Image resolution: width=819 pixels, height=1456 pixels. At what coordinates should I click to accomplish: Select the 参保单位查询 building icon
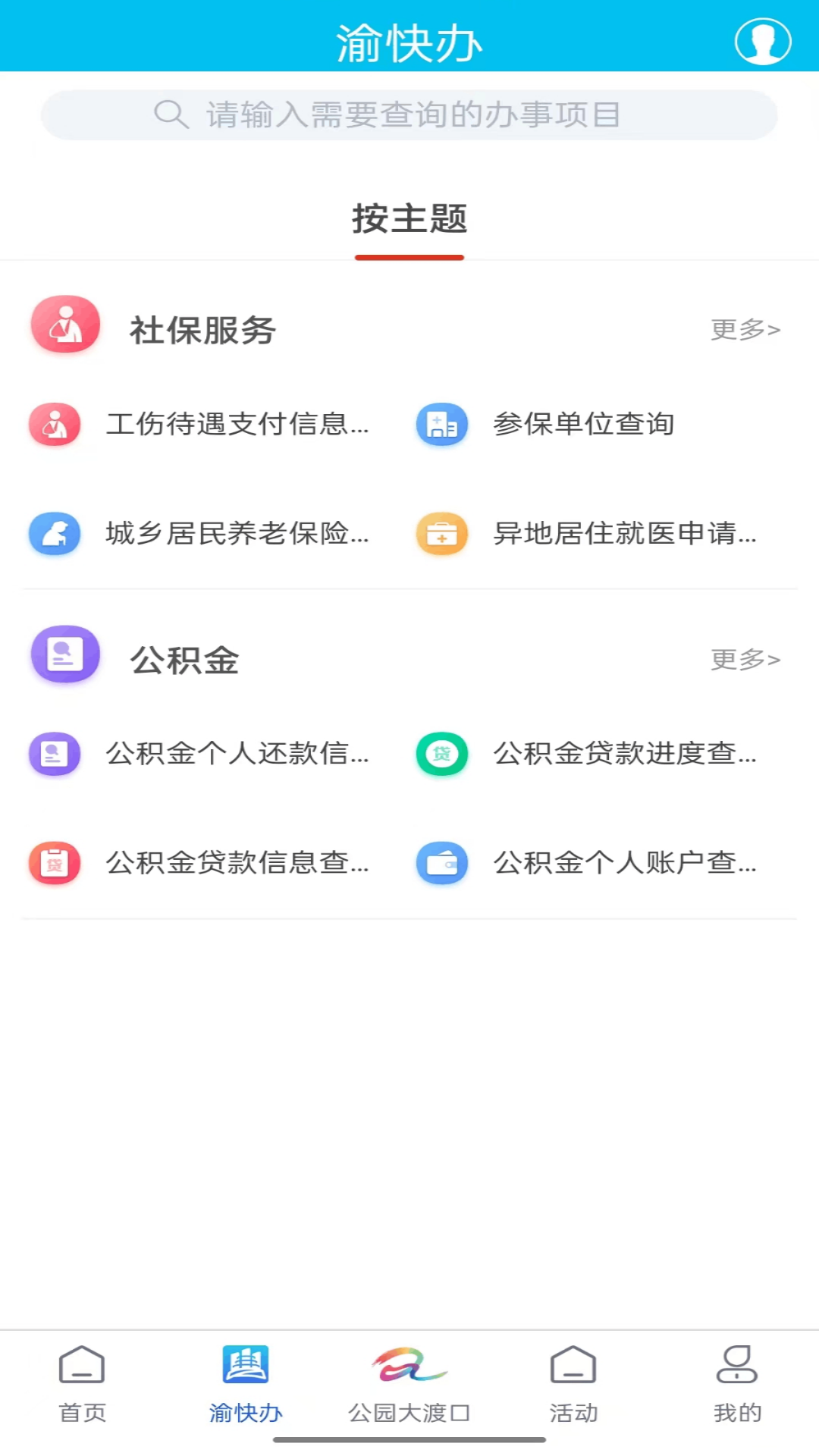(442, 425)
